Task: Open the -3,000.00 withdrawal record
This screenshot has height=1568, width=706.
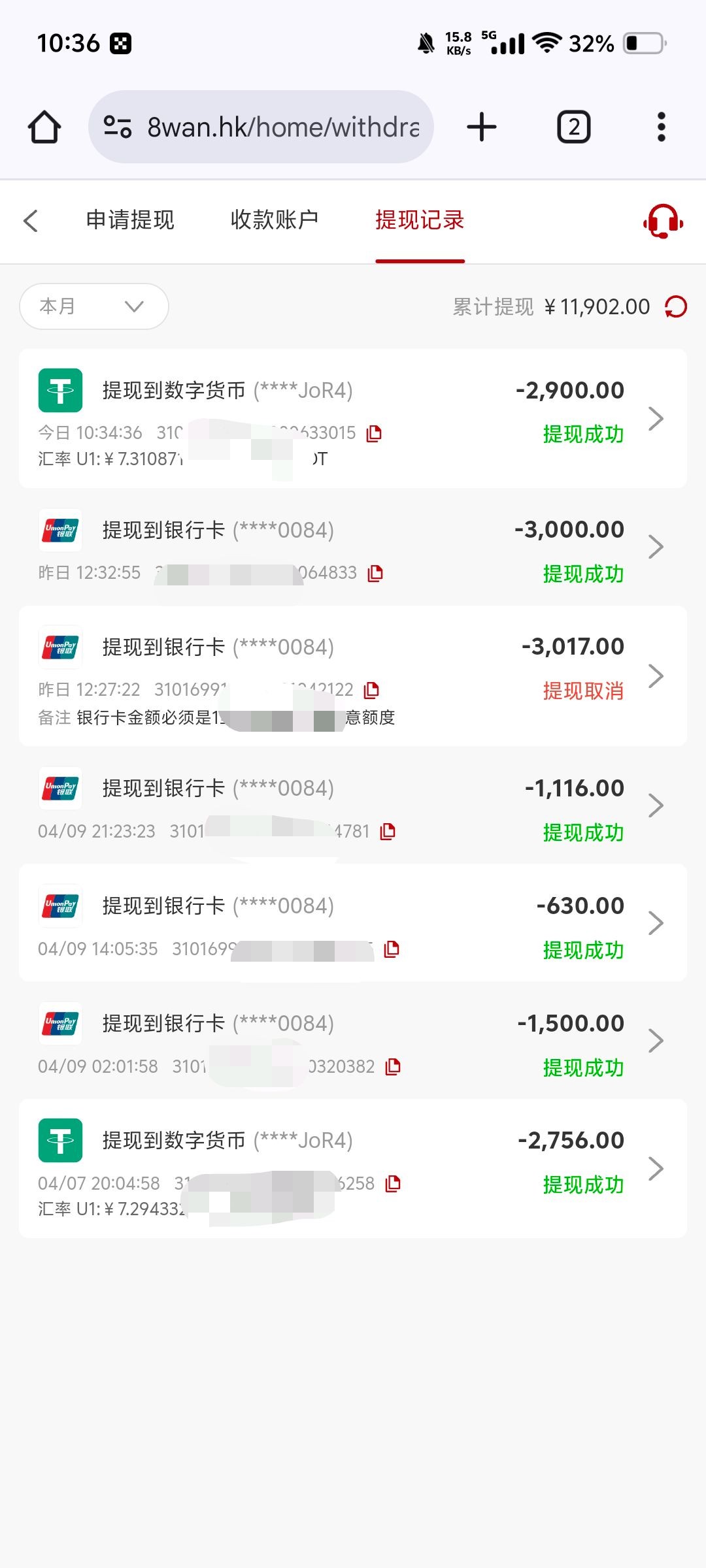Action: [x=353, y=547]
